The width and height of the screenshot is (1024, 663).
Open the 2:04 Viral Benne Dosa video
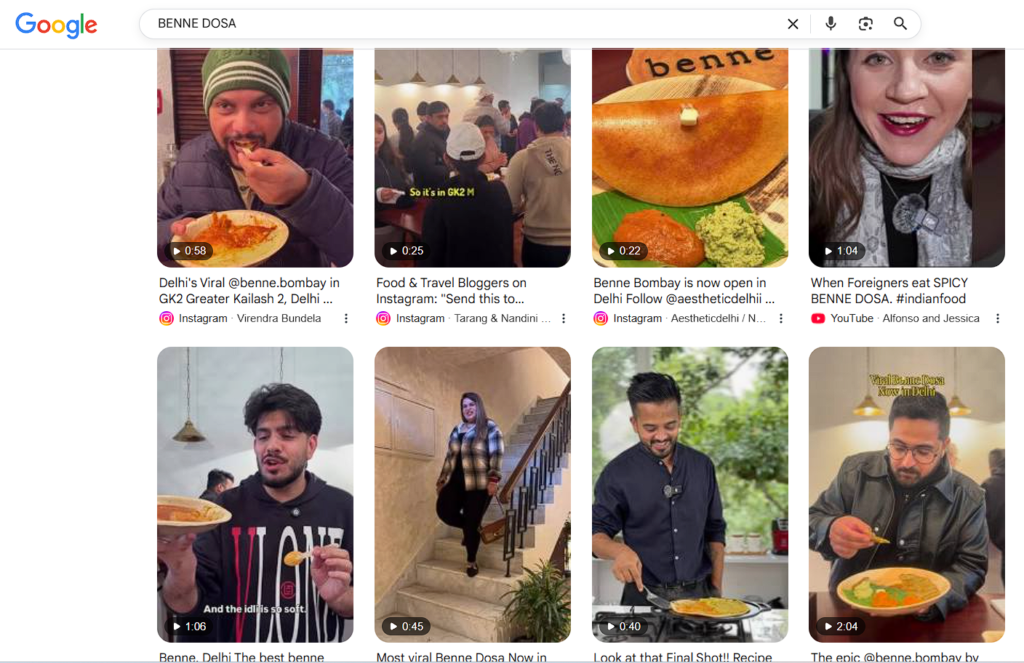pos(906,494)
